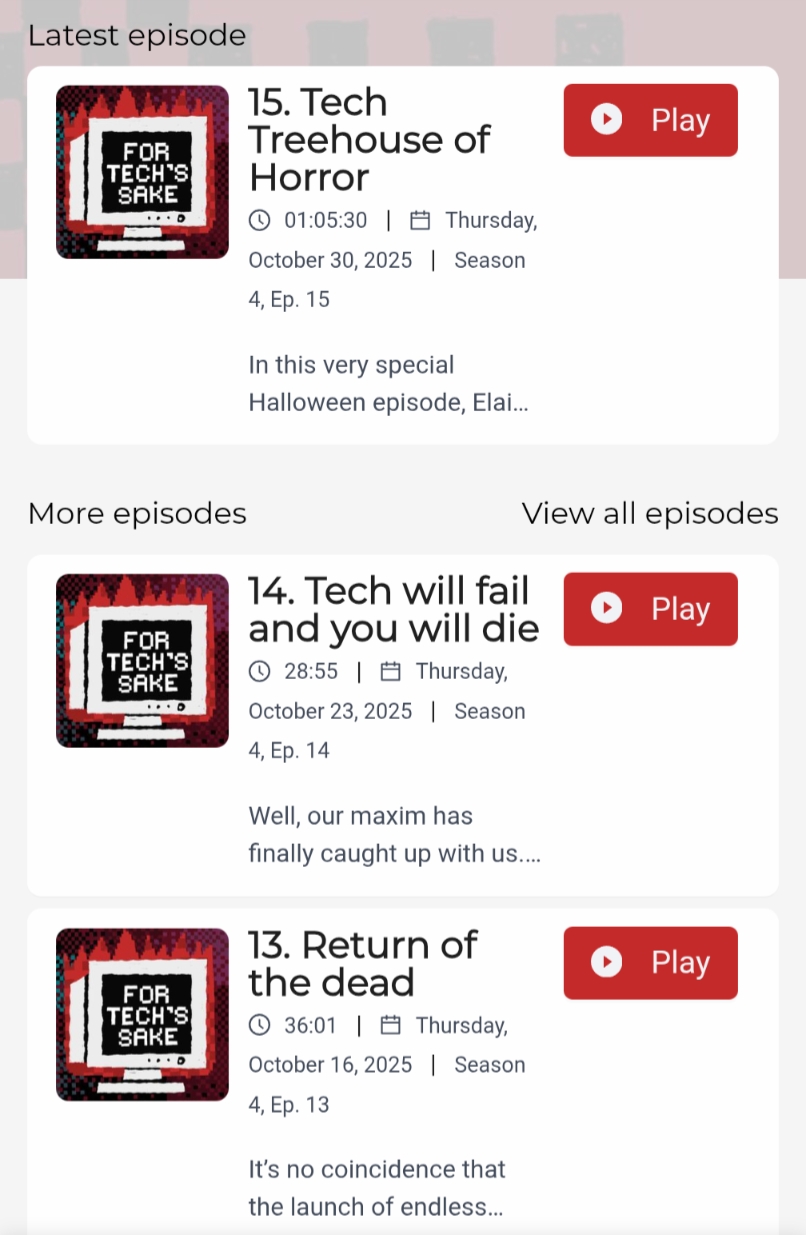Play episode 14 Tech will fail
806x1235 pixels.
tap(650, 608)
